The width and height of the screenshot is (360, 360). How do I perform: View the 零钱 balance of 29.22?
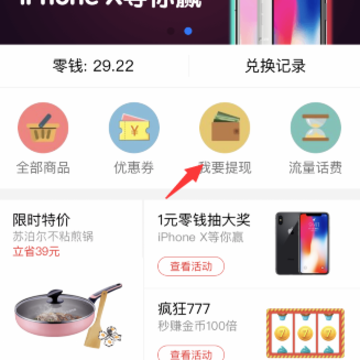click(x=93, y=66)
